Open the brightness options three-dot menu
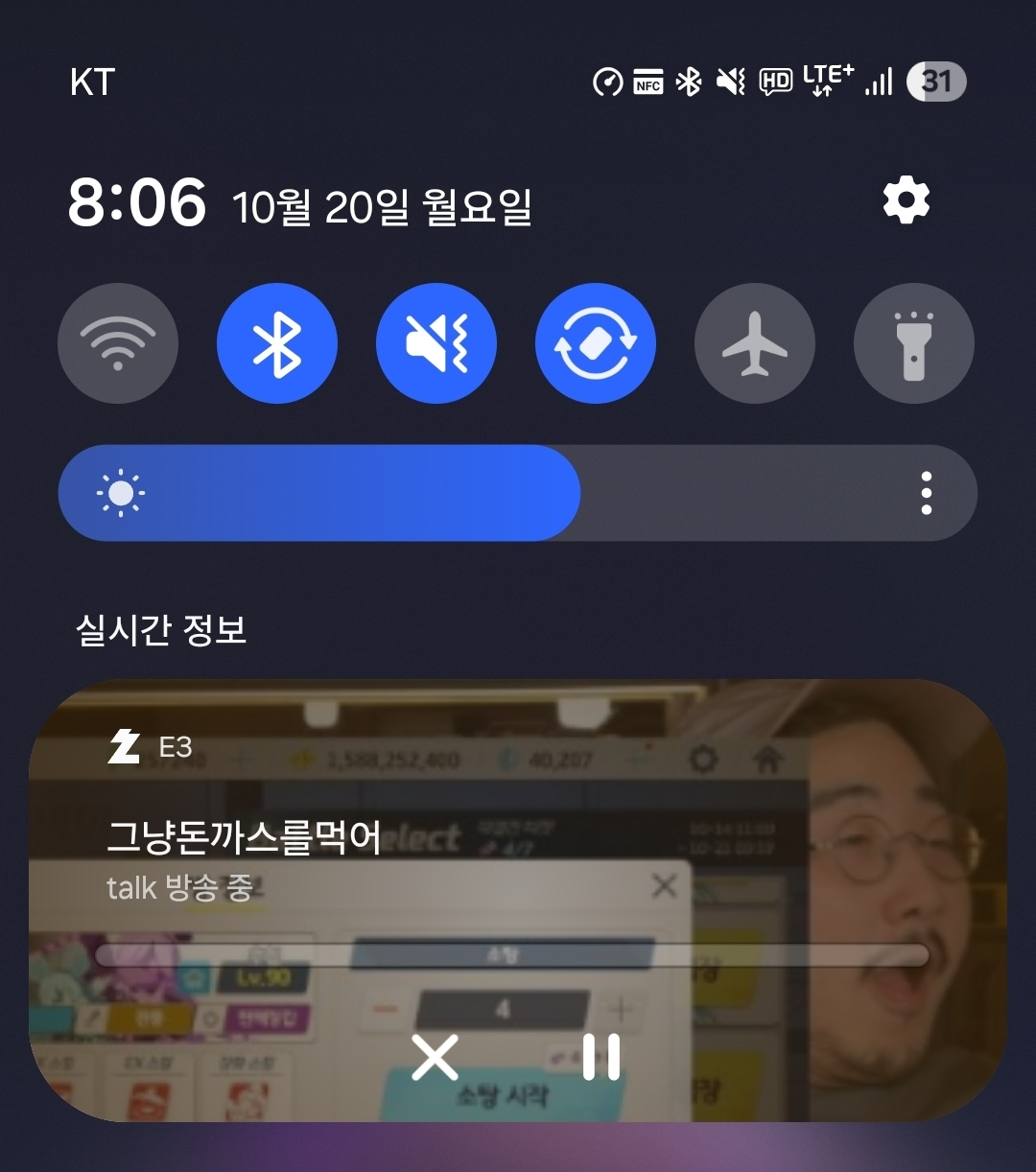 coord(925,493)
